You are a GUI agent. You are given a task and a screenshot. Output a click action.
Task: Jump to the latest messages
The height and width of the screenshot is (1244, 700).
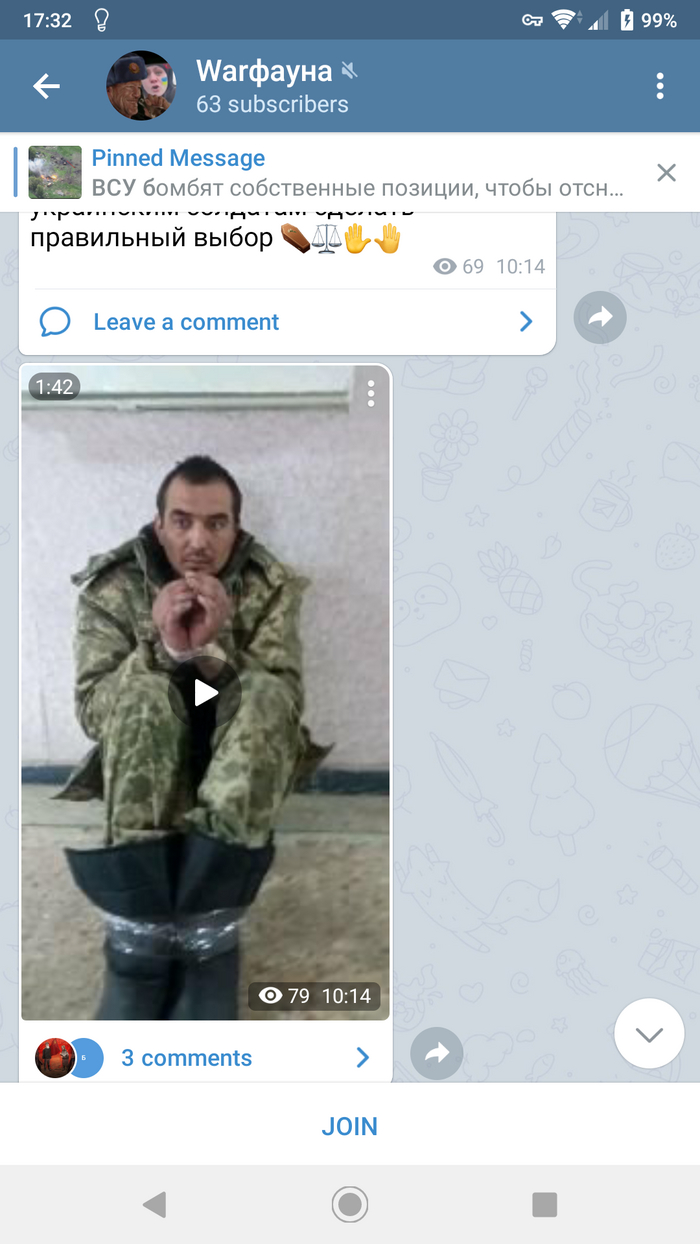tap(649, 1035)
